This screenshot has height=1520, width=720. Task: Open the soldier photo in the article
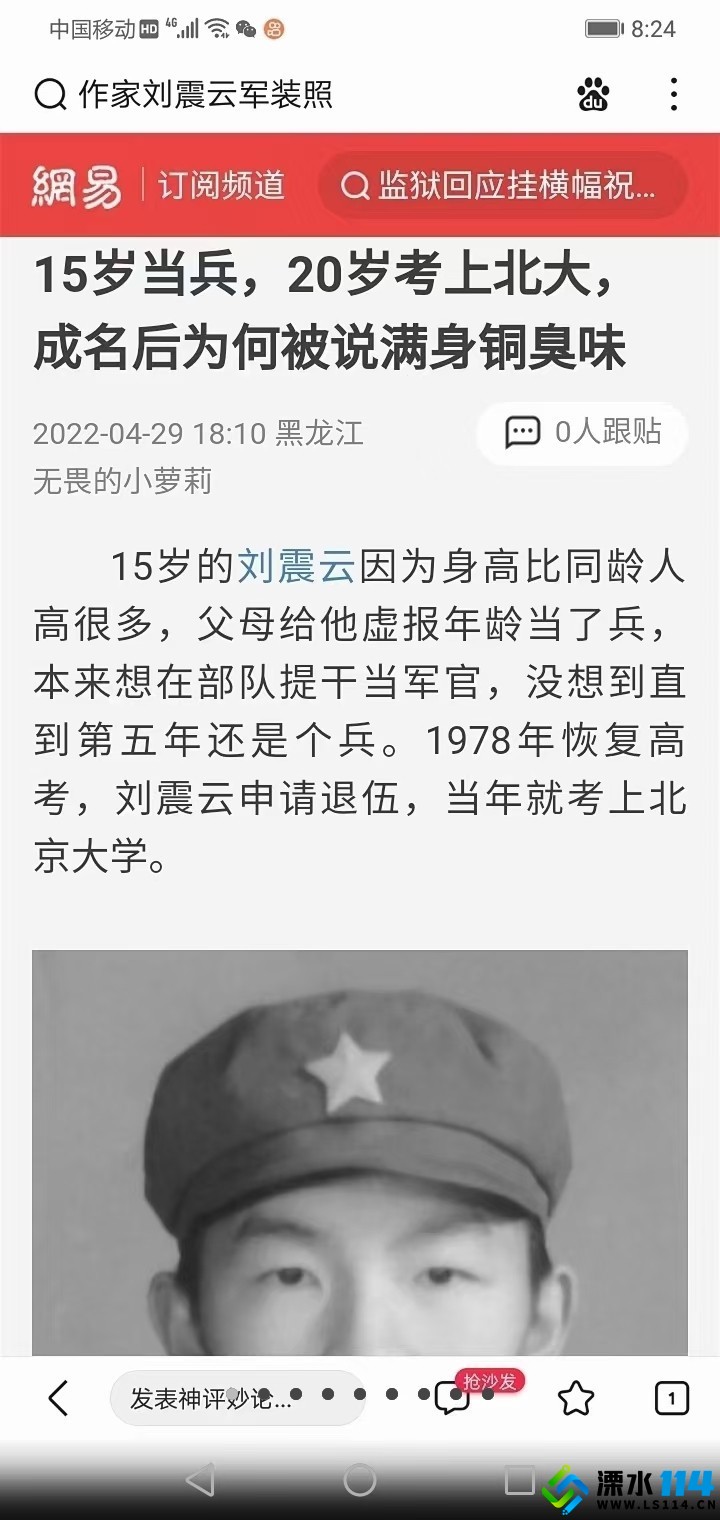360,1153
